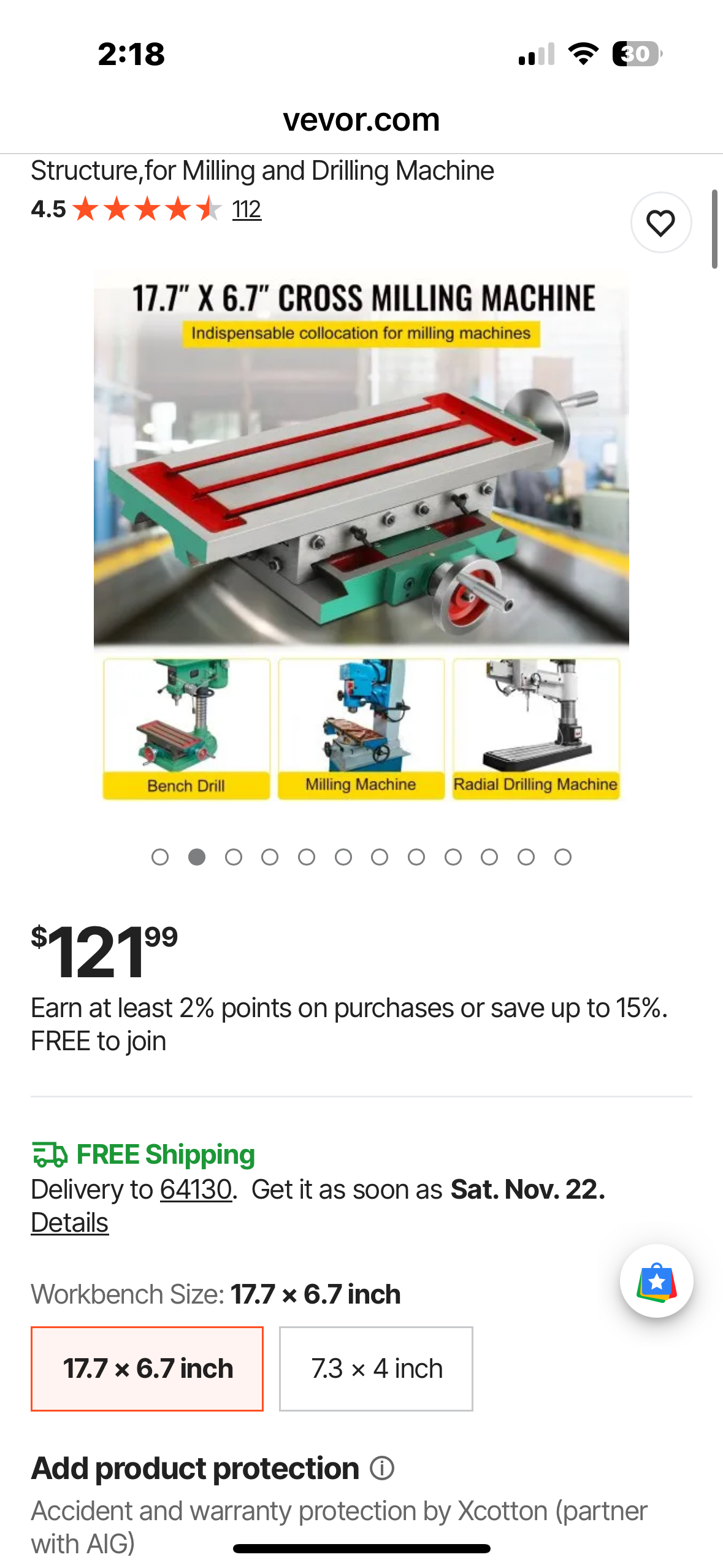
Task: Select the 7.3 × 4 inch workbench size
Action: coord(376,1369)
